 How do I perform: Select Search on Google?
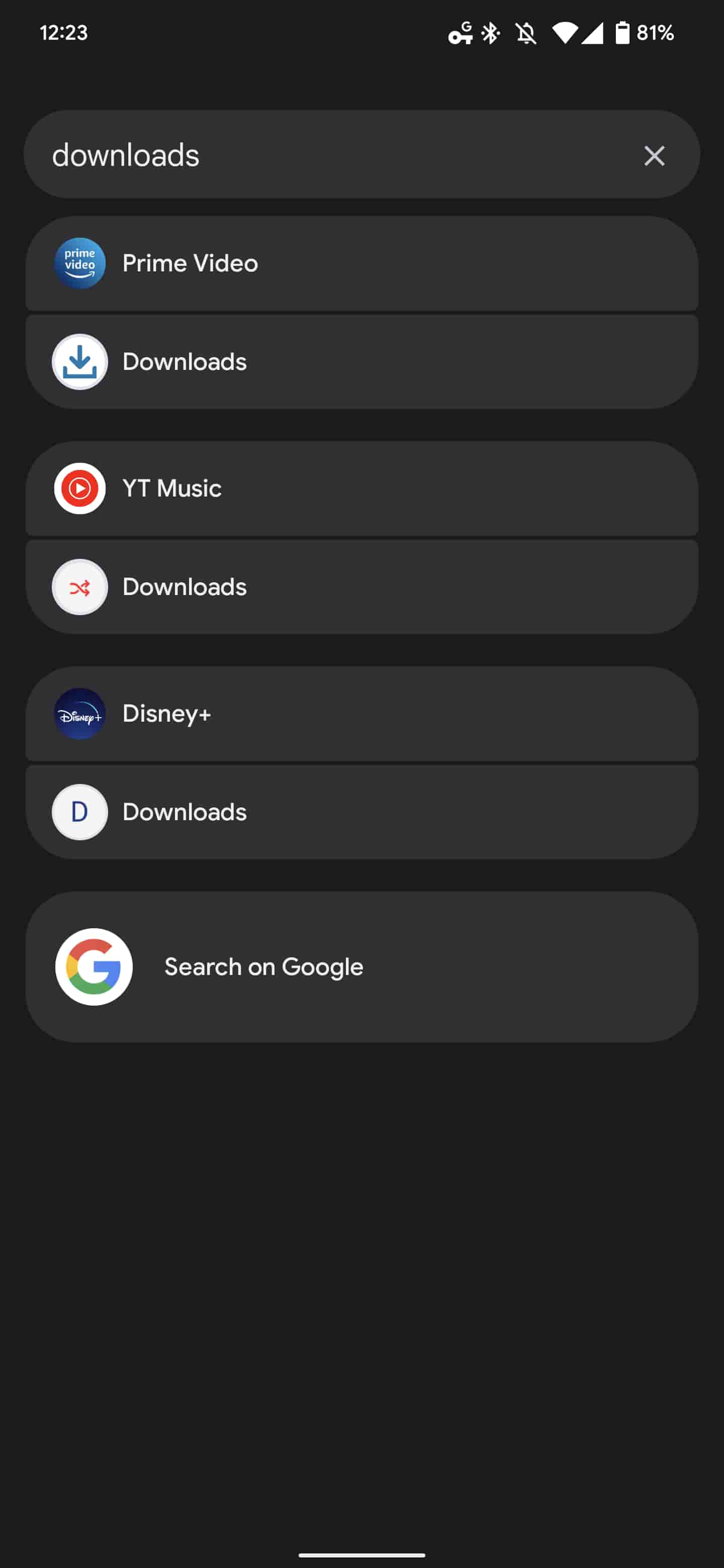[x=361, y=966]
